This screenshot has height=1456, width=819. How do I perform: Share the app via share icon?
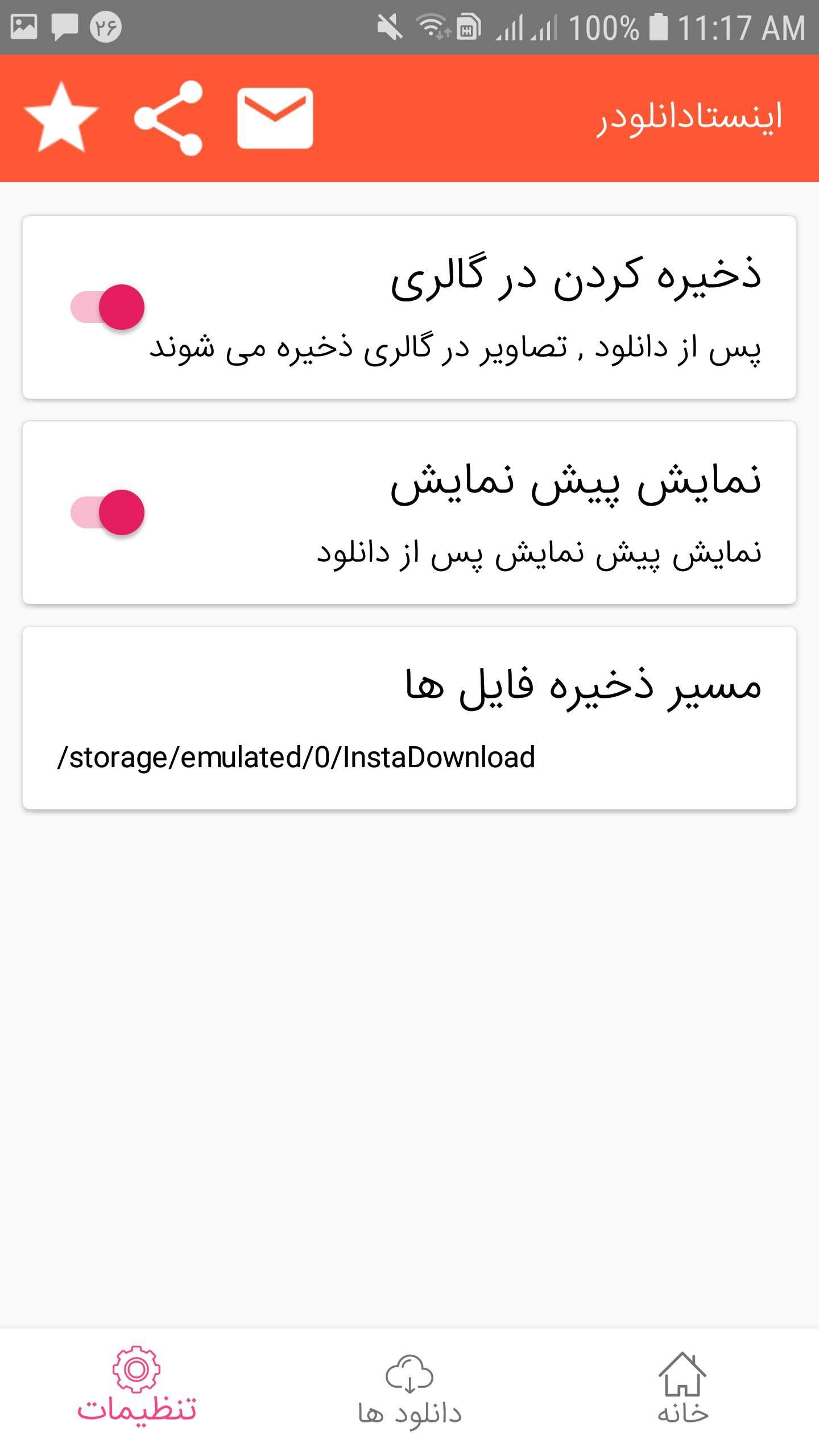tap(169, 118)
